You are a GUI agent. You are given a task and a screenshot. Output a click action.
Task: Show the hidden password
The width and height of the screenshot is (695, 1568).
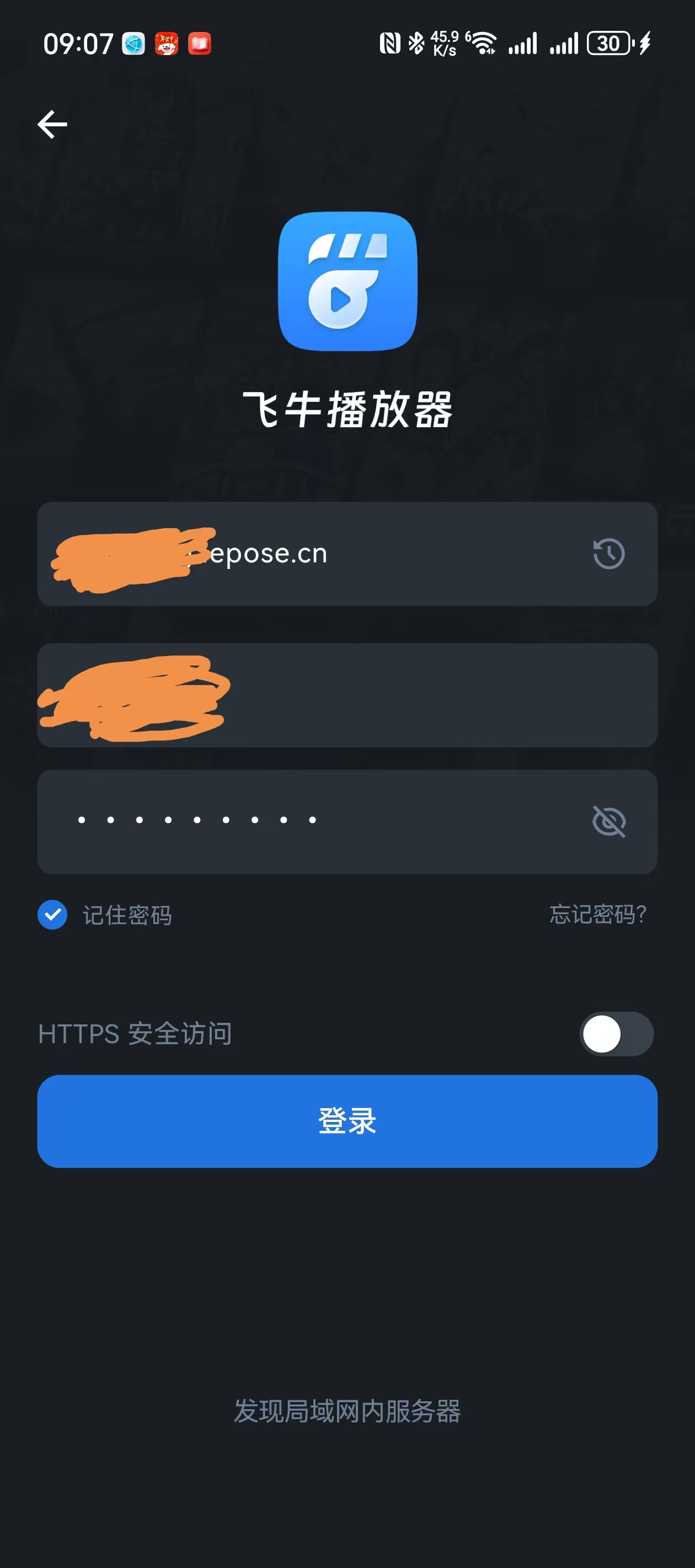pos(608,821)
